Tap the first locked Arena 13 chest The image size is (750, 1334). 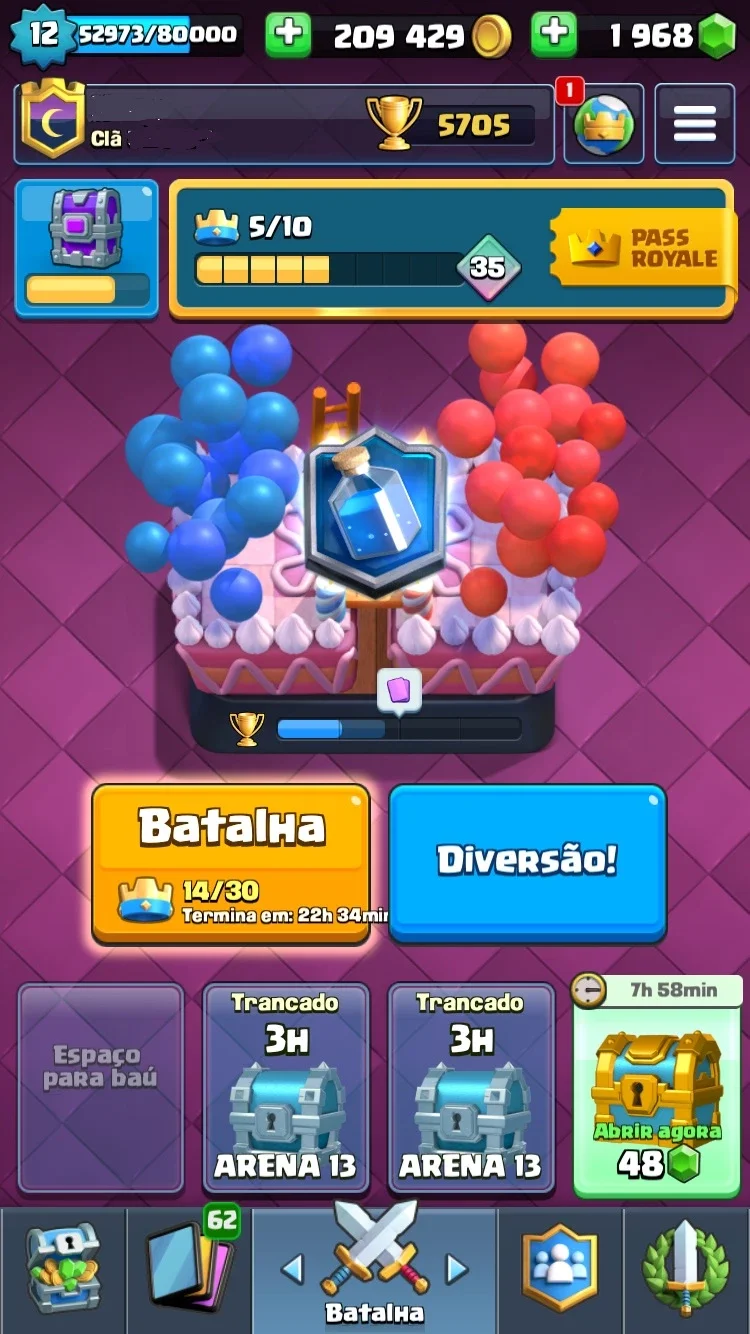tap(286, 1088)
